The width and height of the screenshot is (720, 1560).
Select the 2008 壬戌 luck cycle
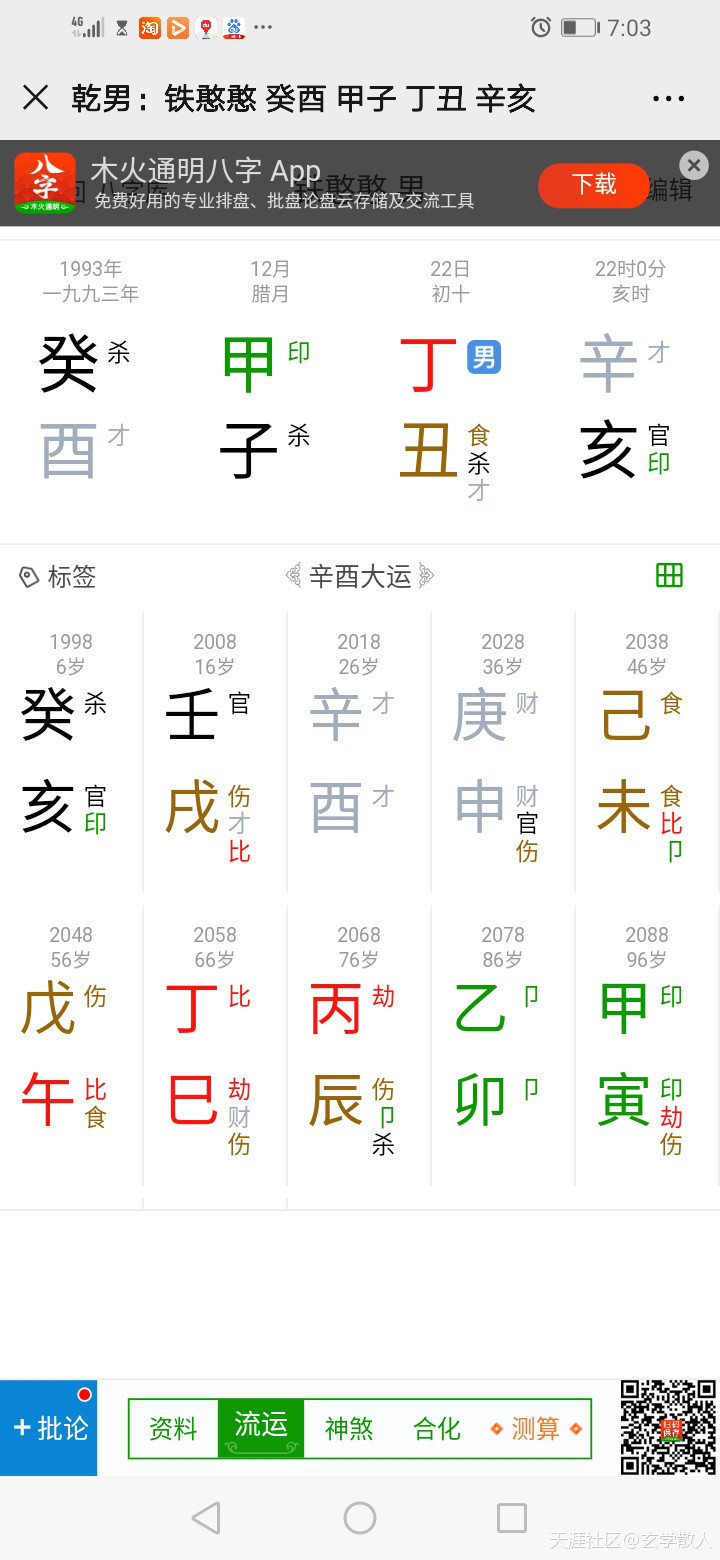tap(215, 752)
